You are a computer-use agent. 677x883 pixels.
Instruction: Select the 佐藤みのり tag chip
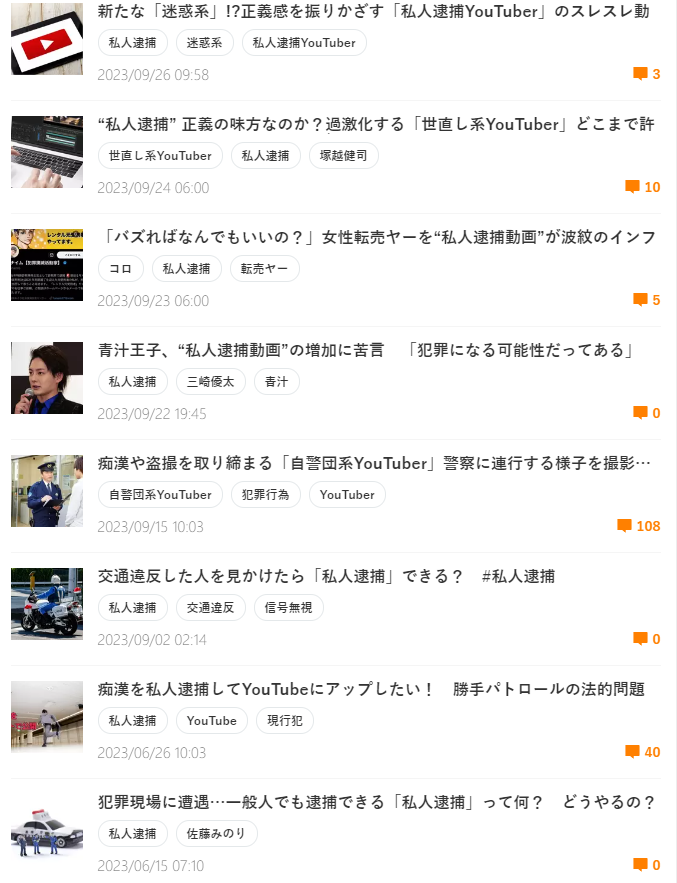[216, 834]
